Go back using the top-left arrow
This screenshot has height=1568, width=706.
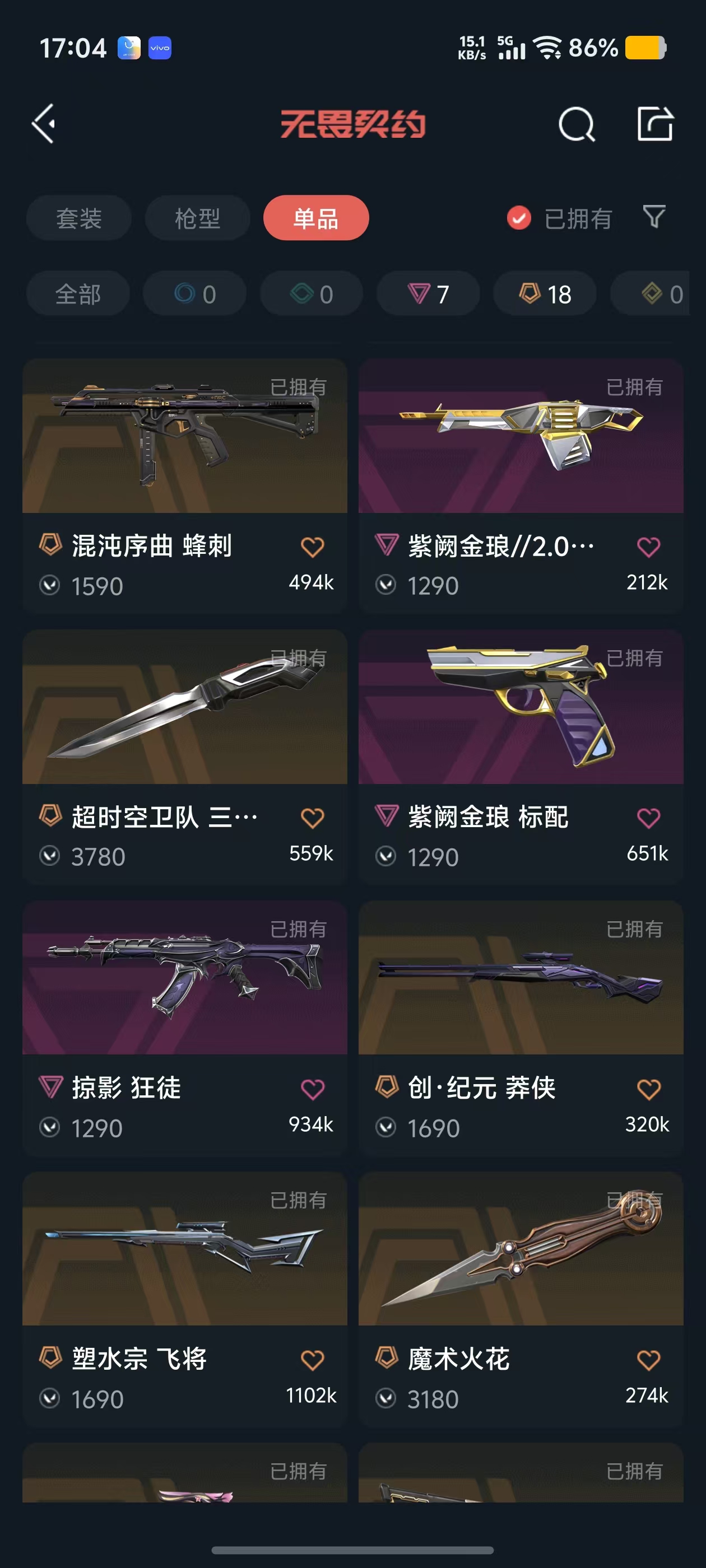click(x=44, y=124)
